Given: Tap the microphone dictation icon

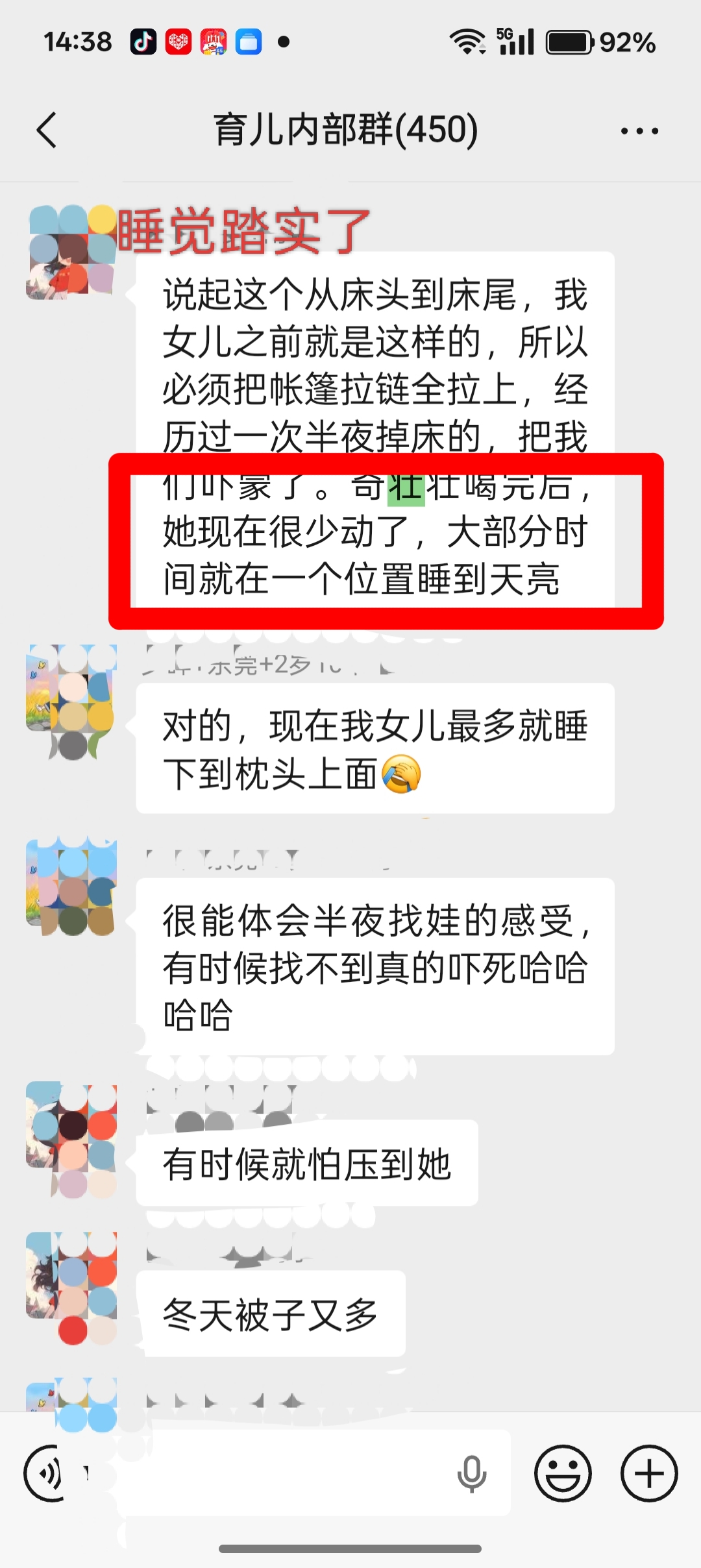Looking at the screenshot, I should tap(472, 1473).
